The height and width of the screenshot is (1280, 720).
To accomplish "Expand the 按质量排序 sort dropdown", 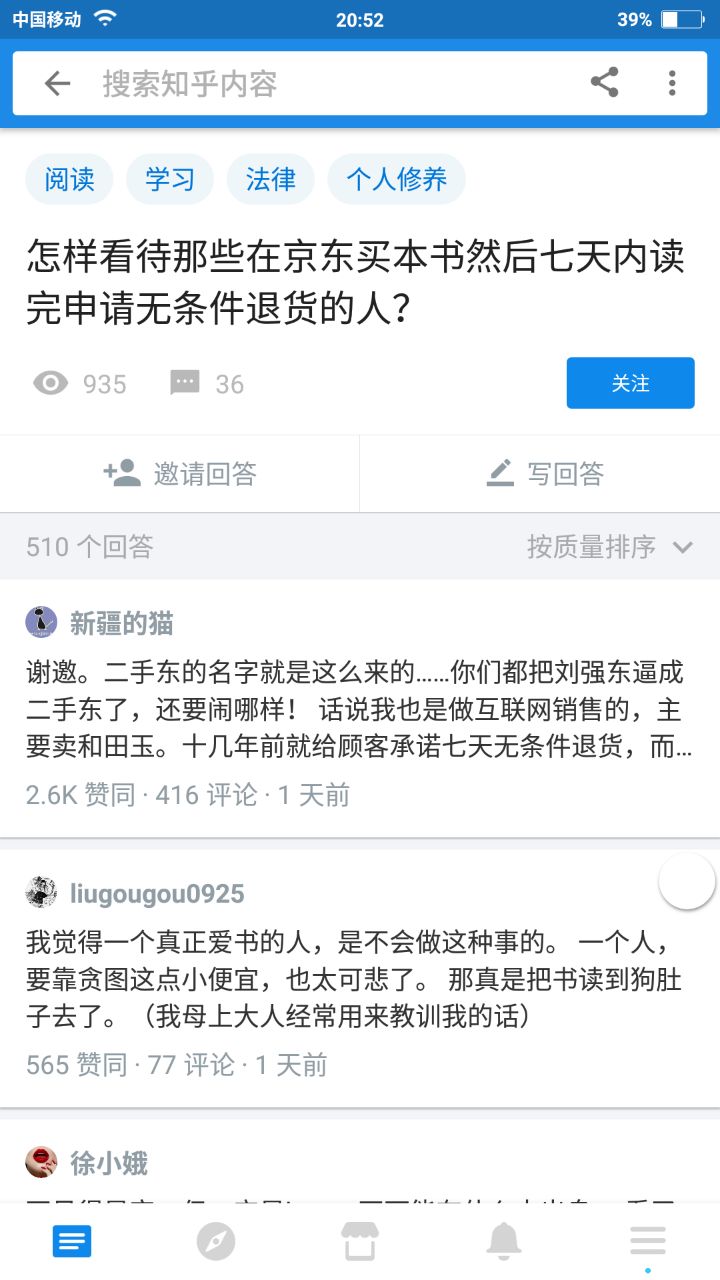I will pos(610,546).
